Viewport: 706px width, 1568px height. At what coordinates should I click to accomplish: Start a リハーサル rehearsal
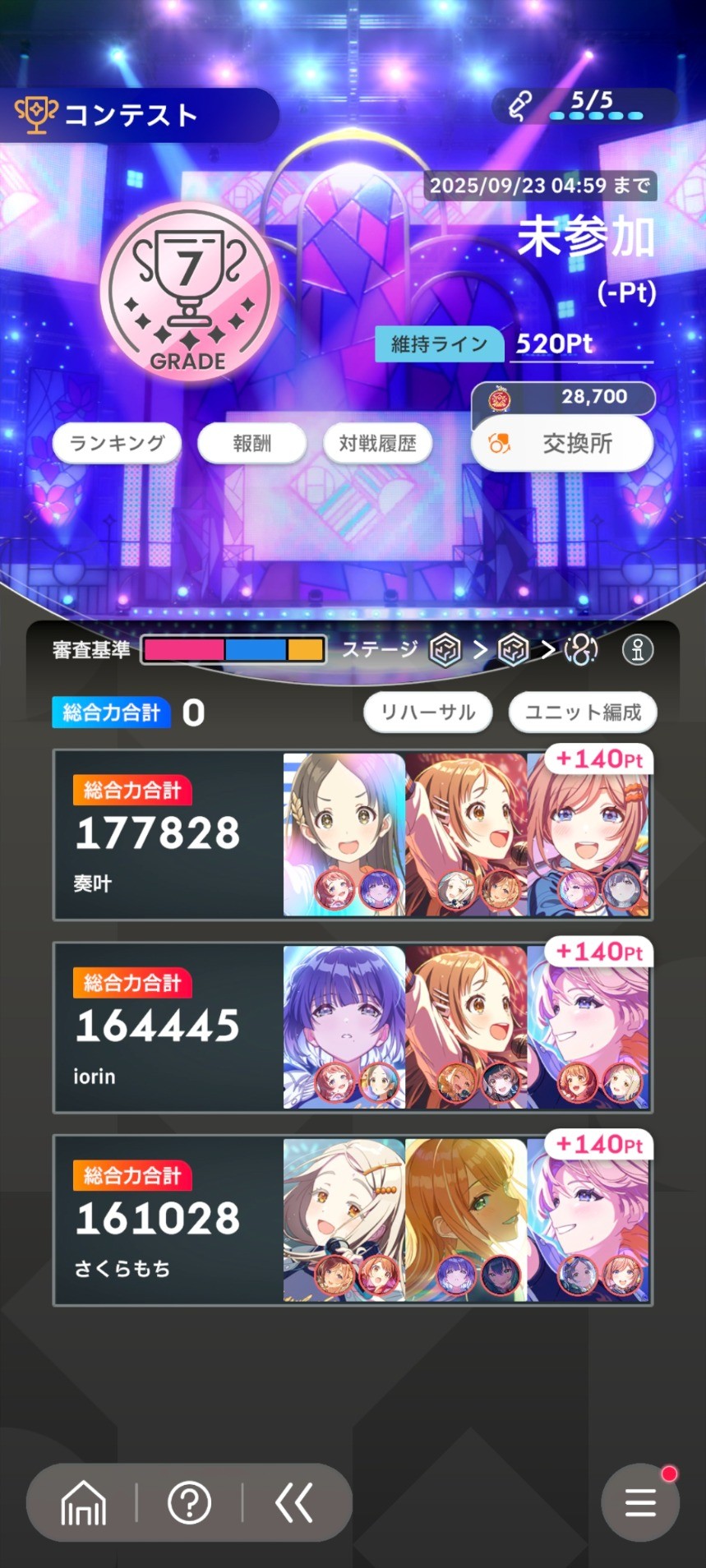pos(428,712)
